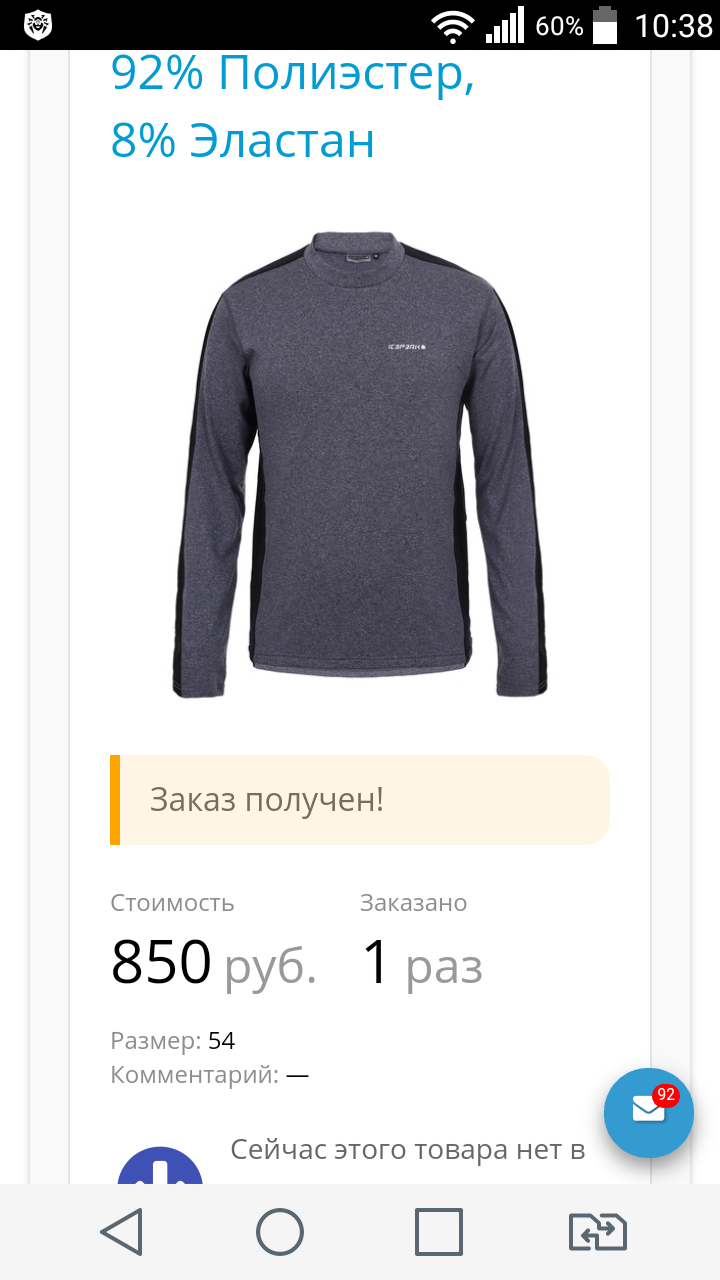Open Recents with the square navigation button
The height and width of the screenshot is (1280, 720).
pos(439,1232)
